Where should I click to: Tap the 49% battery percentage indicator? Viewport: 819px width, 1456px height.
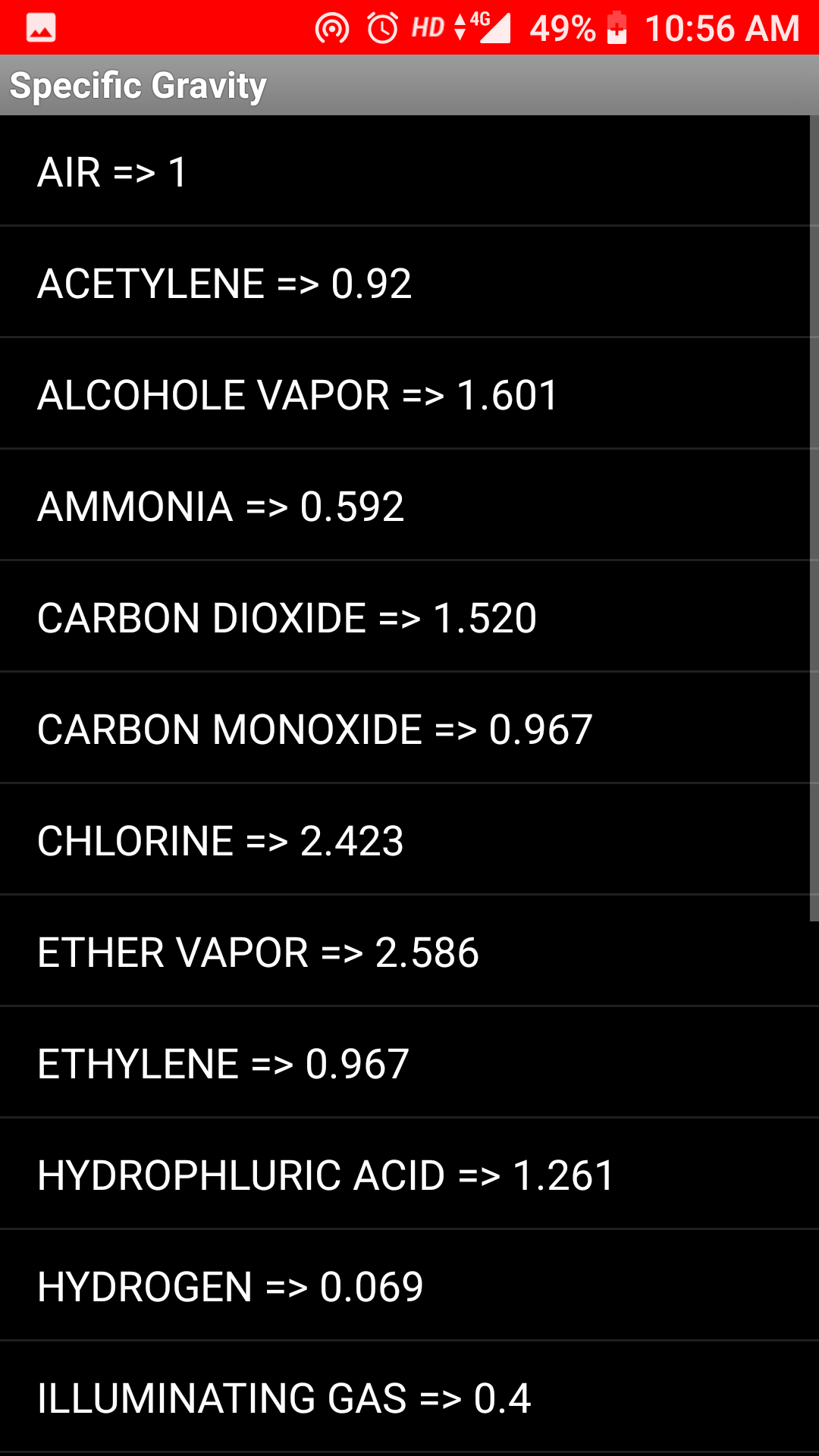pos(563,29)
